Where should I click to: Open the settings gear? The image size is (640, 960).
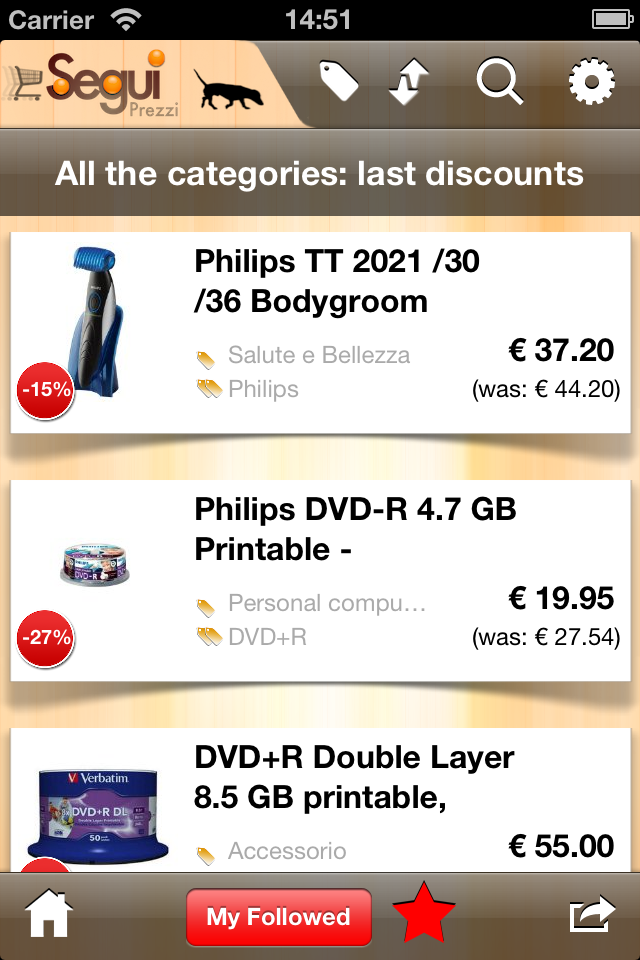coord(591,82)
